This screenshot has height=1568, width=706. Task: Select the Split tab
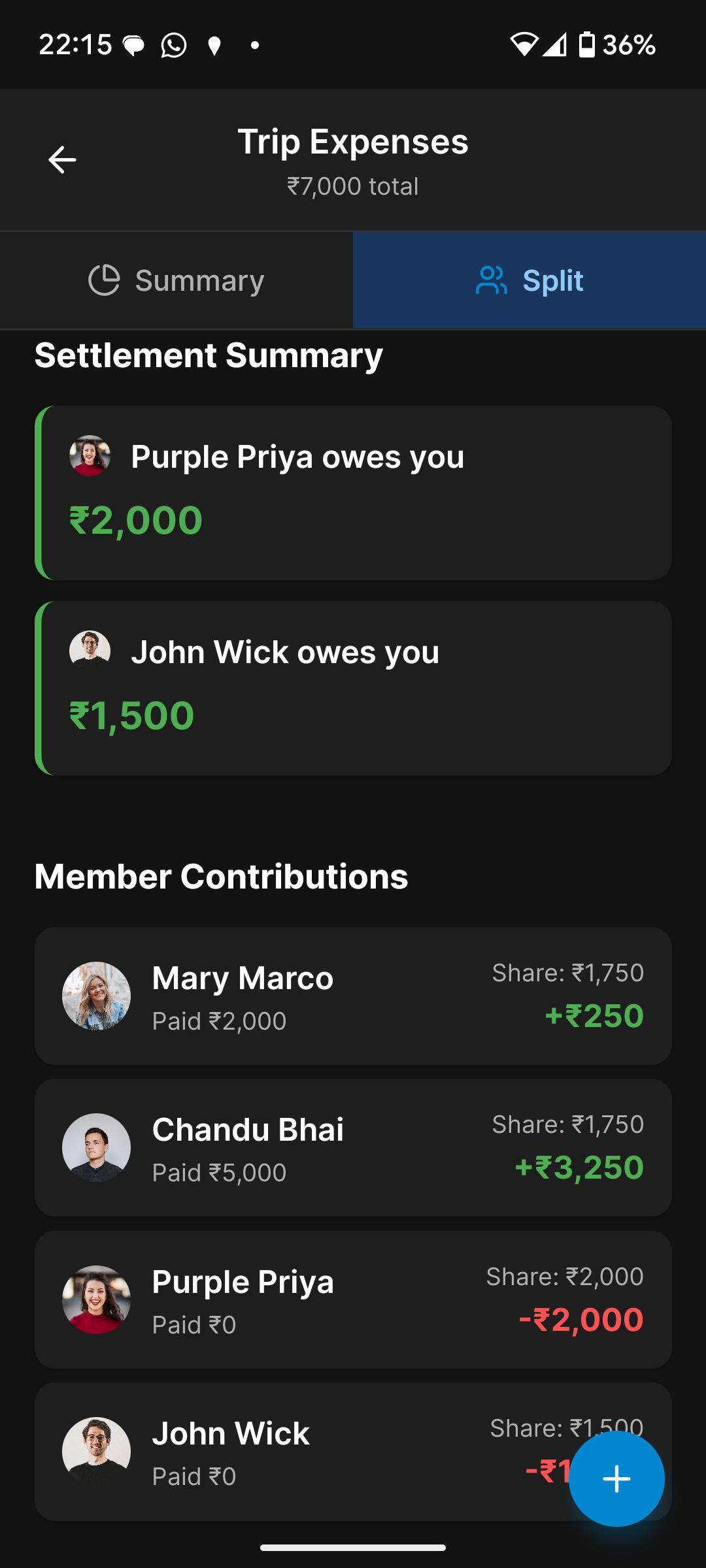pyautogui.click(x=529, y=280)
